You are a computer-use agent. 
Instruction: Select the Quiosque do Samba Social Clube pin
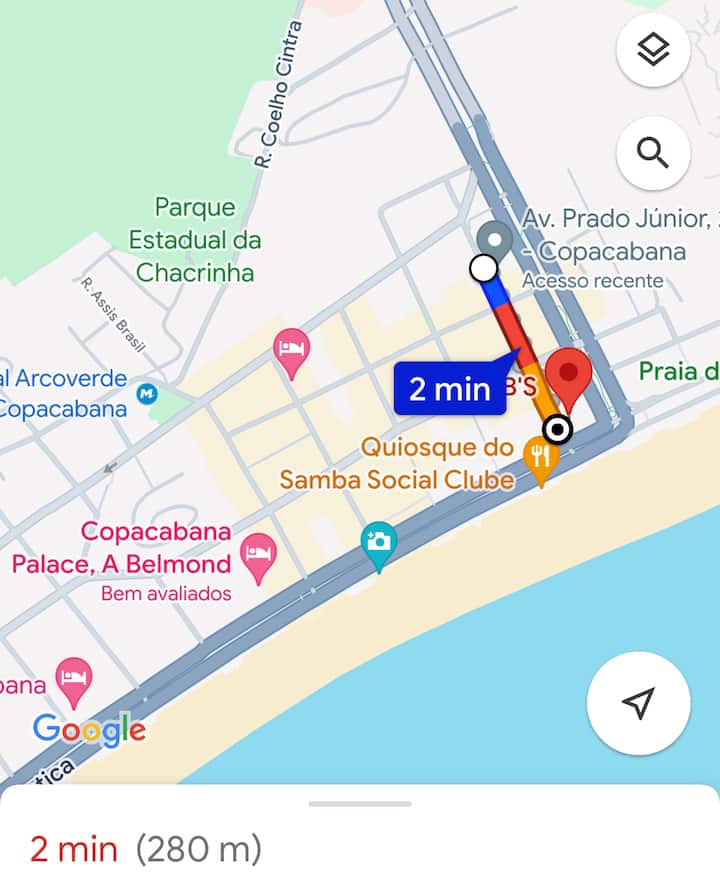click(540, 457)
